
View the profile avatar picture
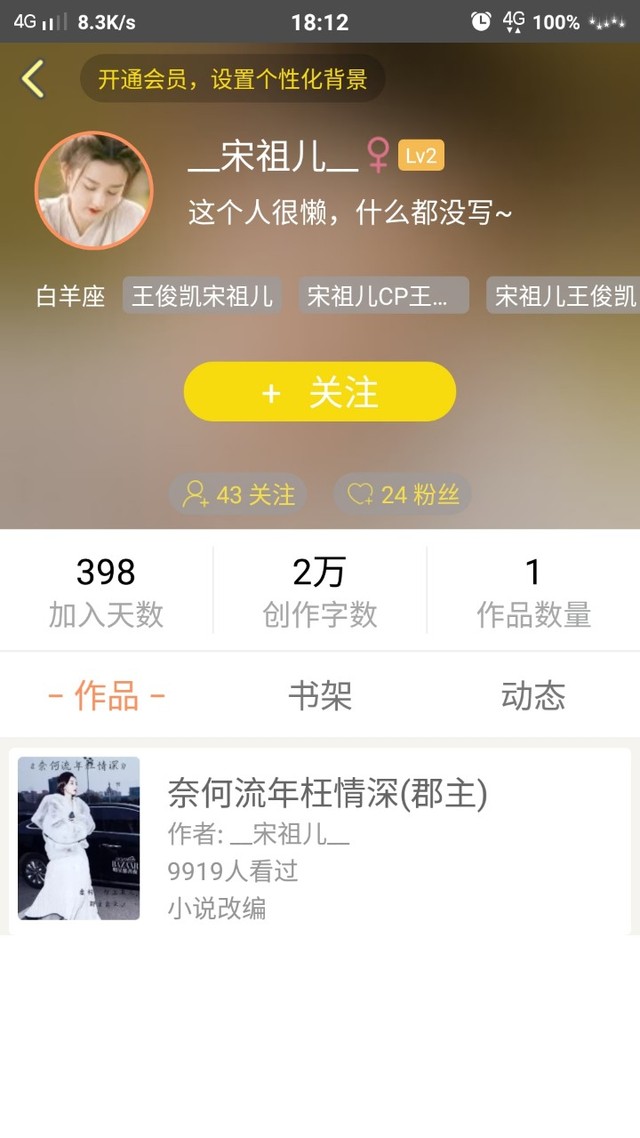pyautogui.click(x=94, y=190)
